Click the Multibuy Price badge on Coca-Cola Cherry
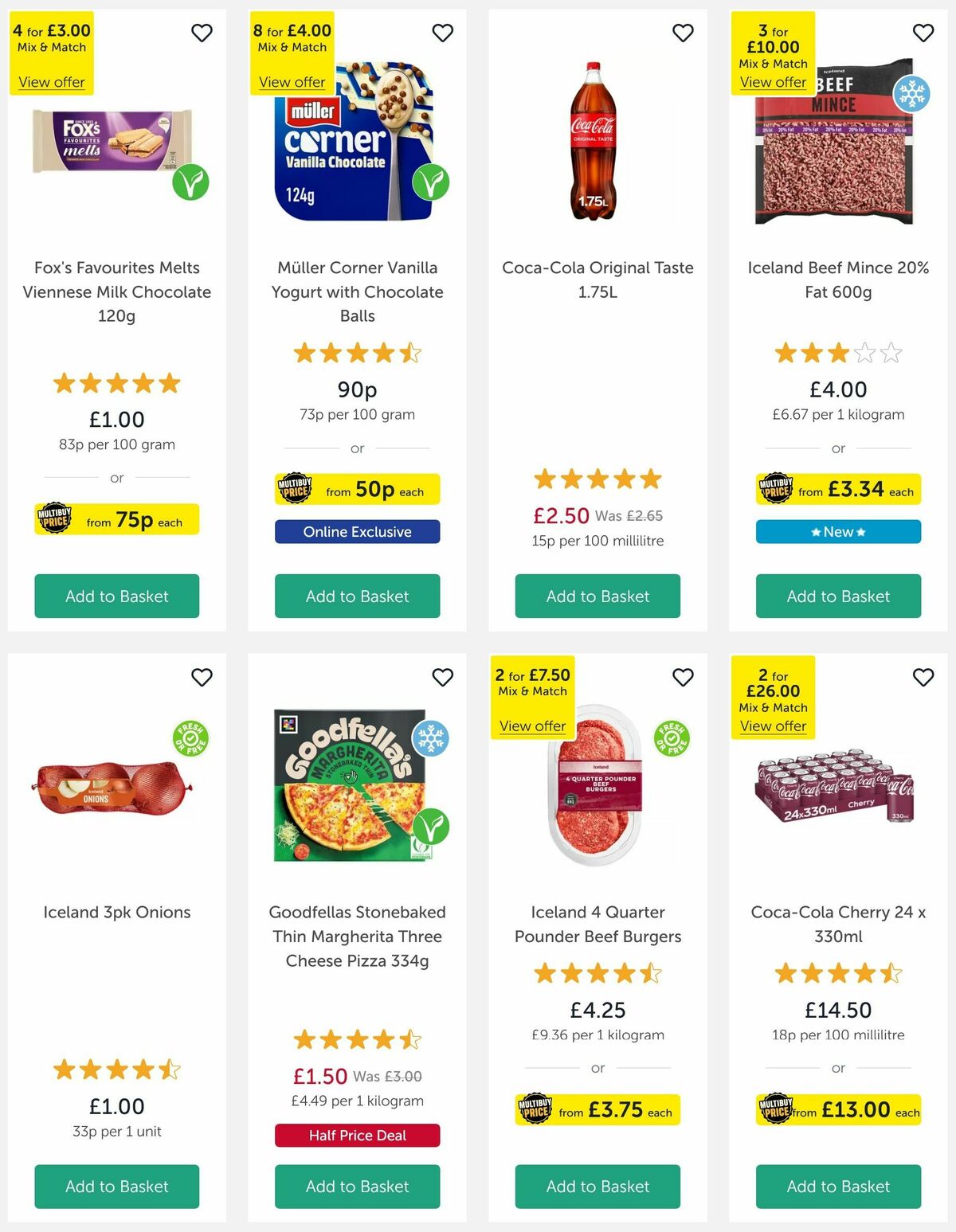This screenshot has height=1232, width=956. 776,1109
